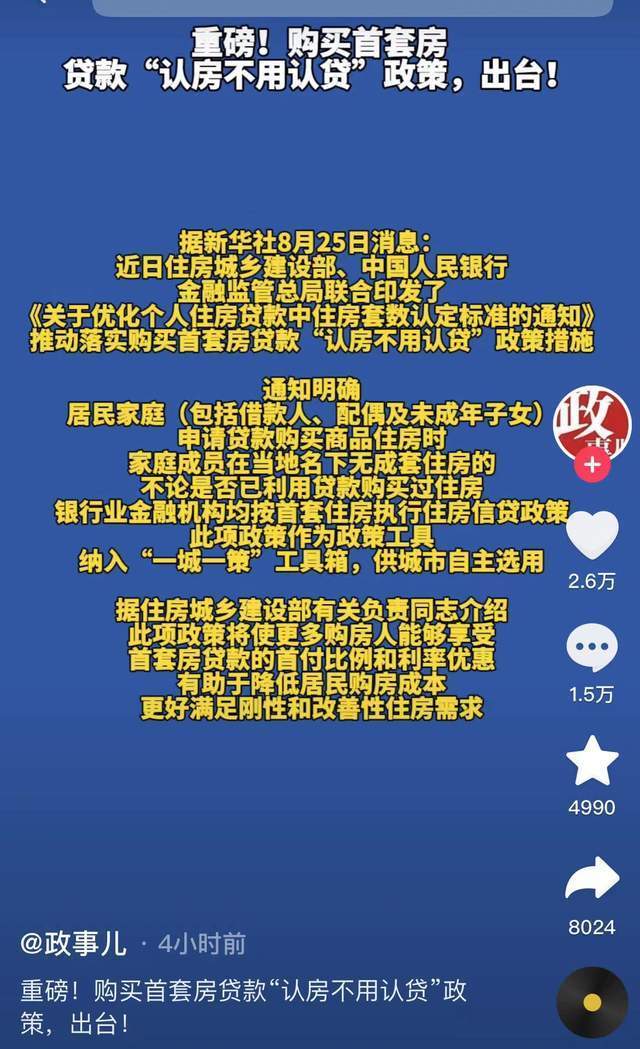This screenshot has width=640, height=1049.
Task: Open the comments with 1.5万 replies
Action: point(592,647)
